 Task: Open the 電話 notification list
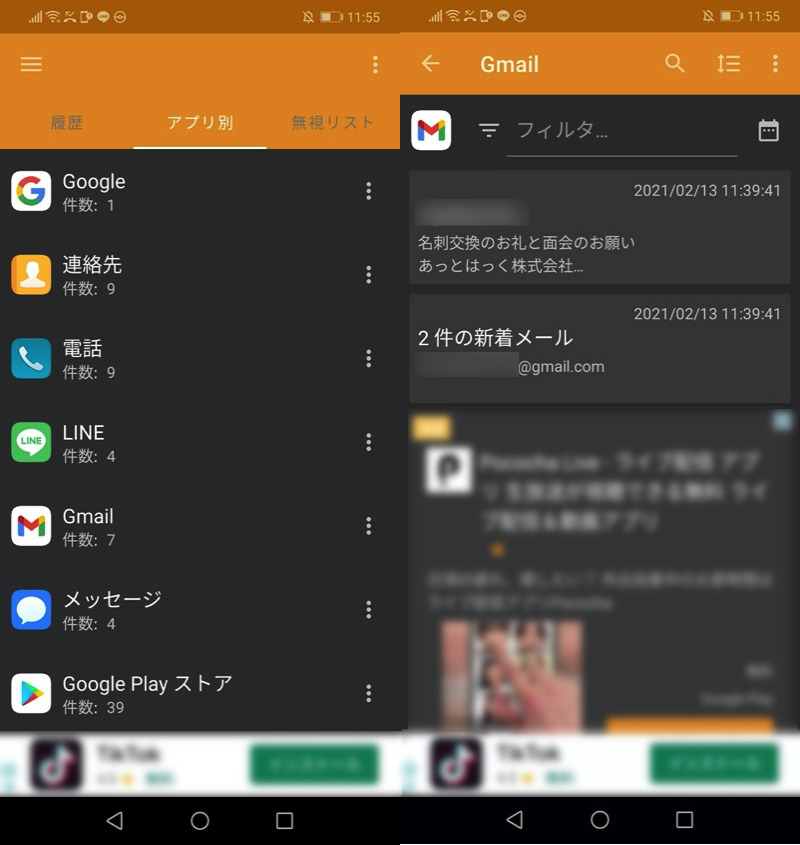(x=180, y=359)
